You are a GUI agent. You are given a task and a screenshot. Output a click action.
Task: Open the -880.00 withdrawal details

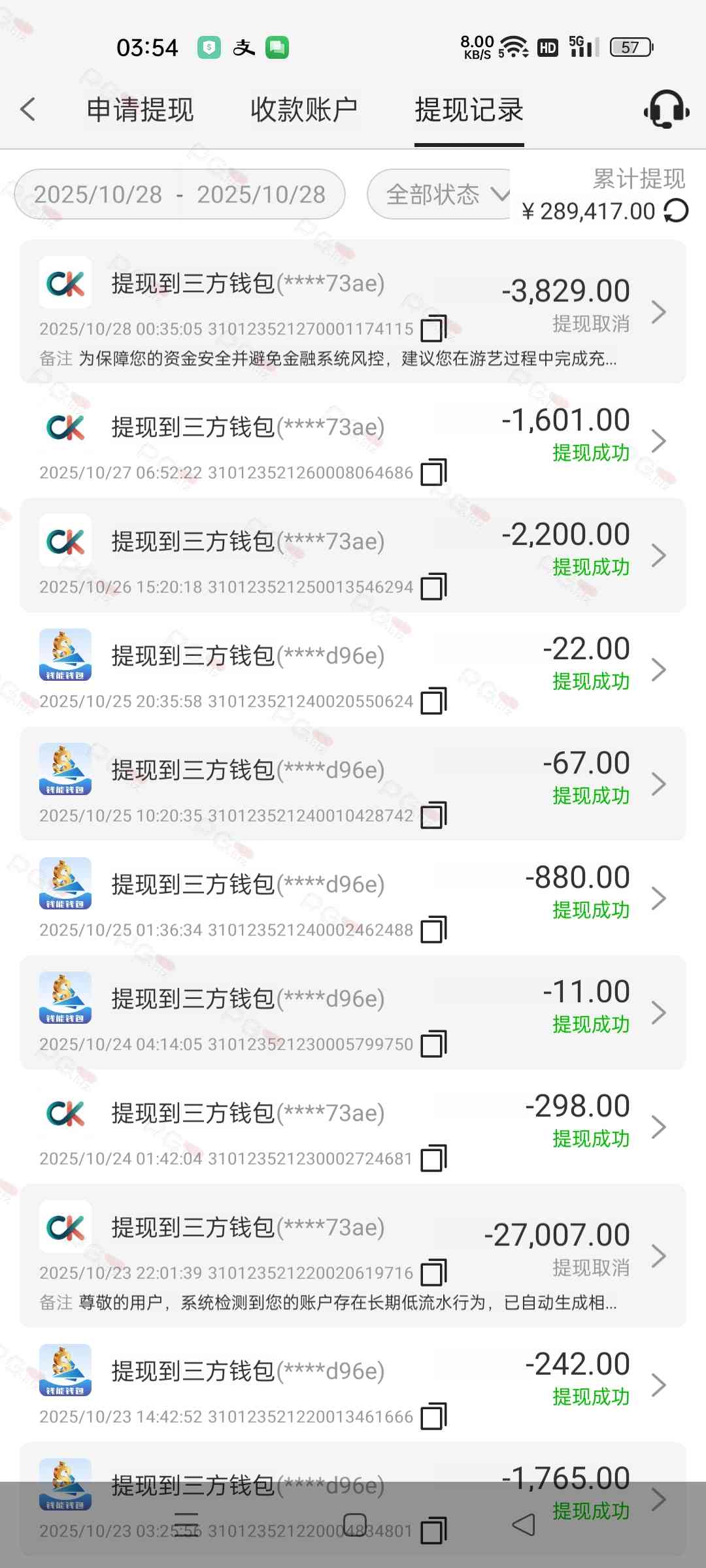[x=353, y=898]
